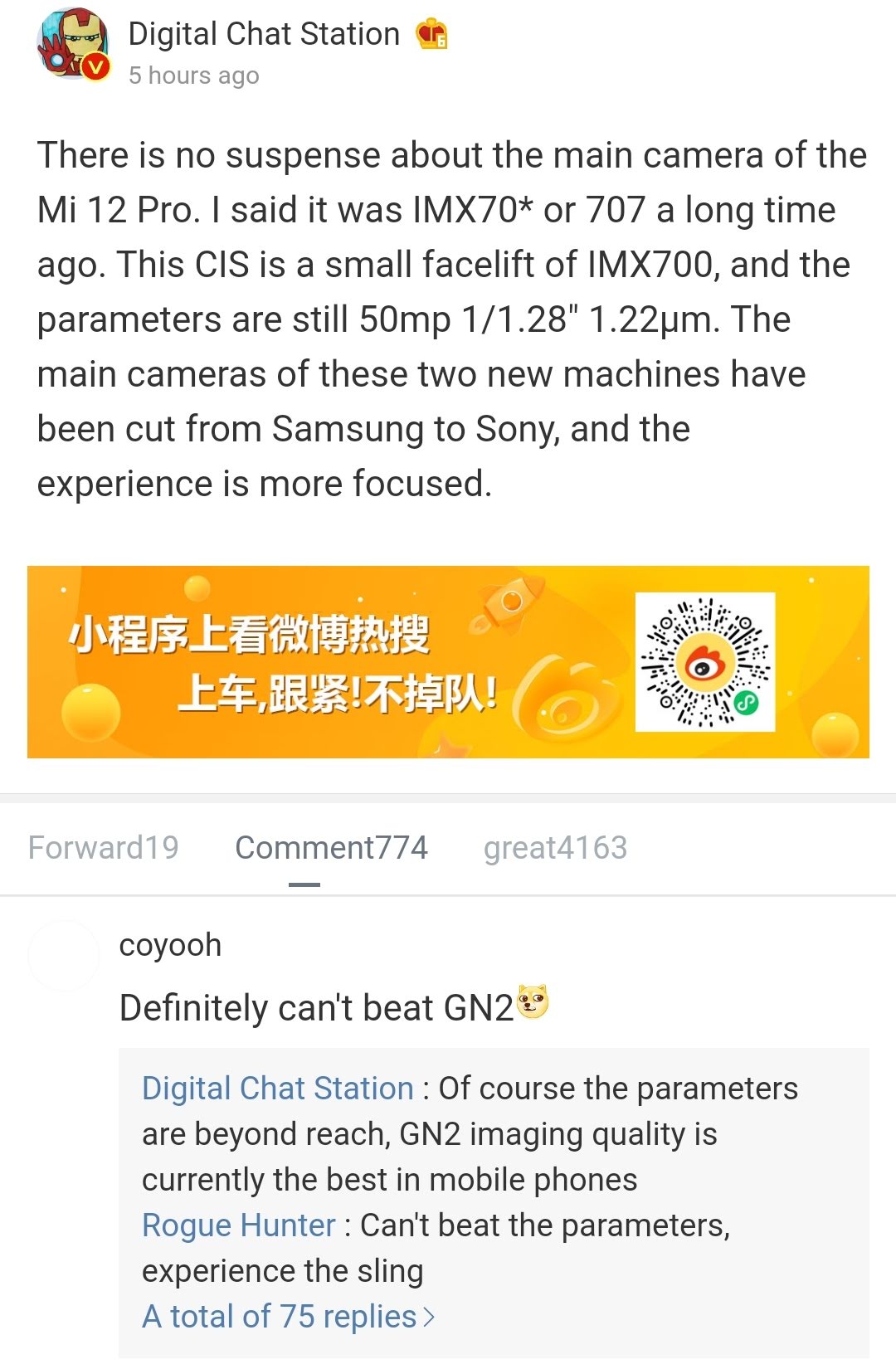Open Rogue Hunter's profile link
This screenshot has width=896, height=1369.
[238, 1225]
